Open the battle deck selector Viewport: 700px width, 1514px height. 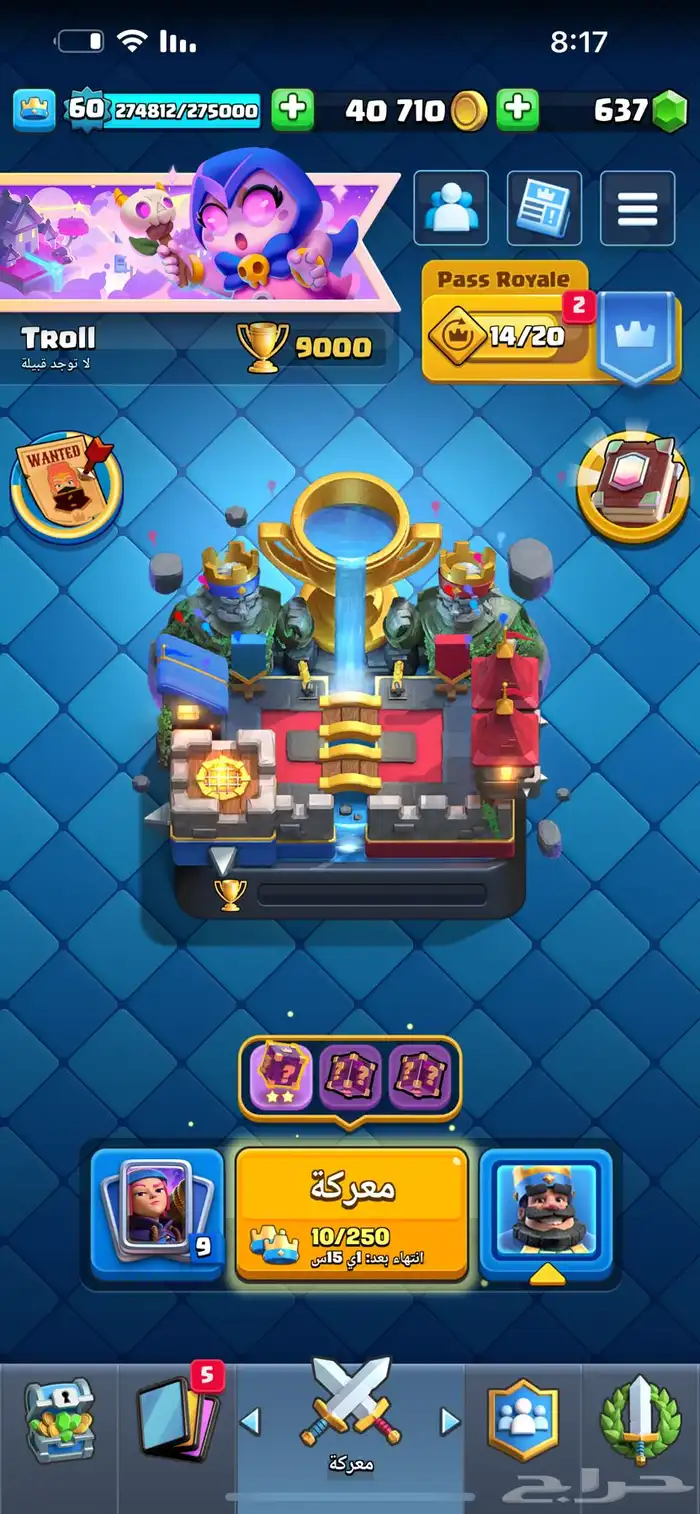[157, 1213]
